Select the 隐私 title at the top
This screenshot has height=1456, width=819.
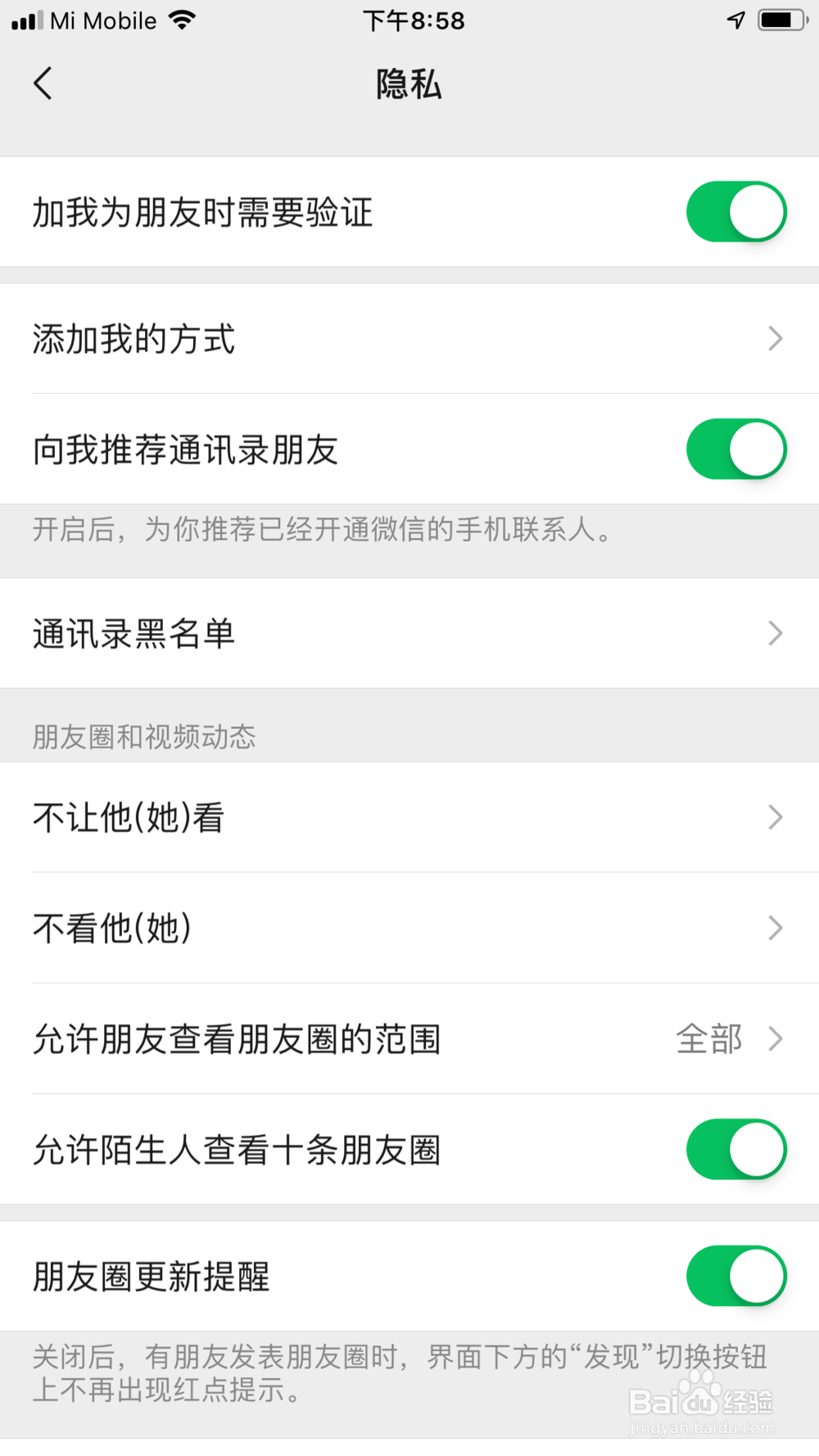click(409, 84)
